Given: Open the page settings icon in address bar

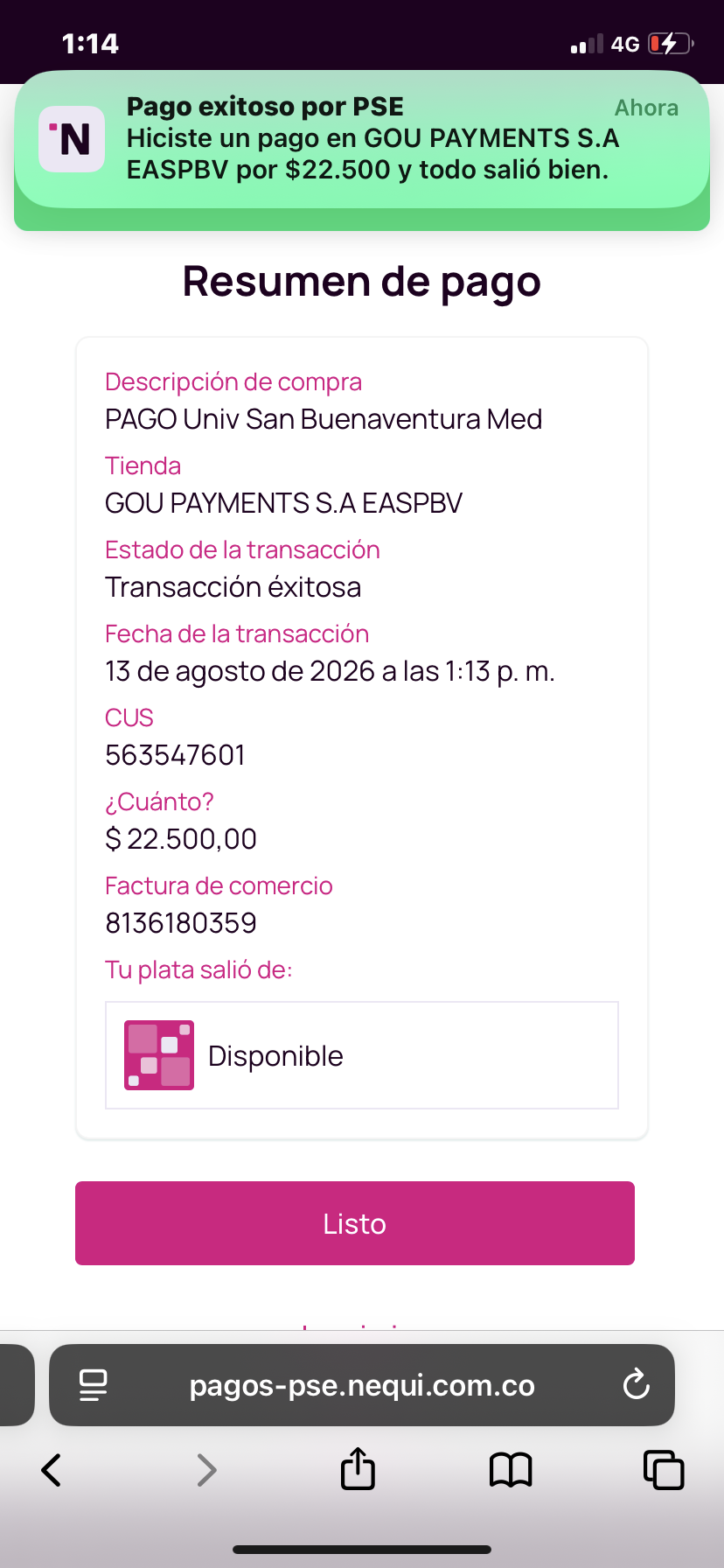Looking at the screenshot, I should click(94, 1385).
